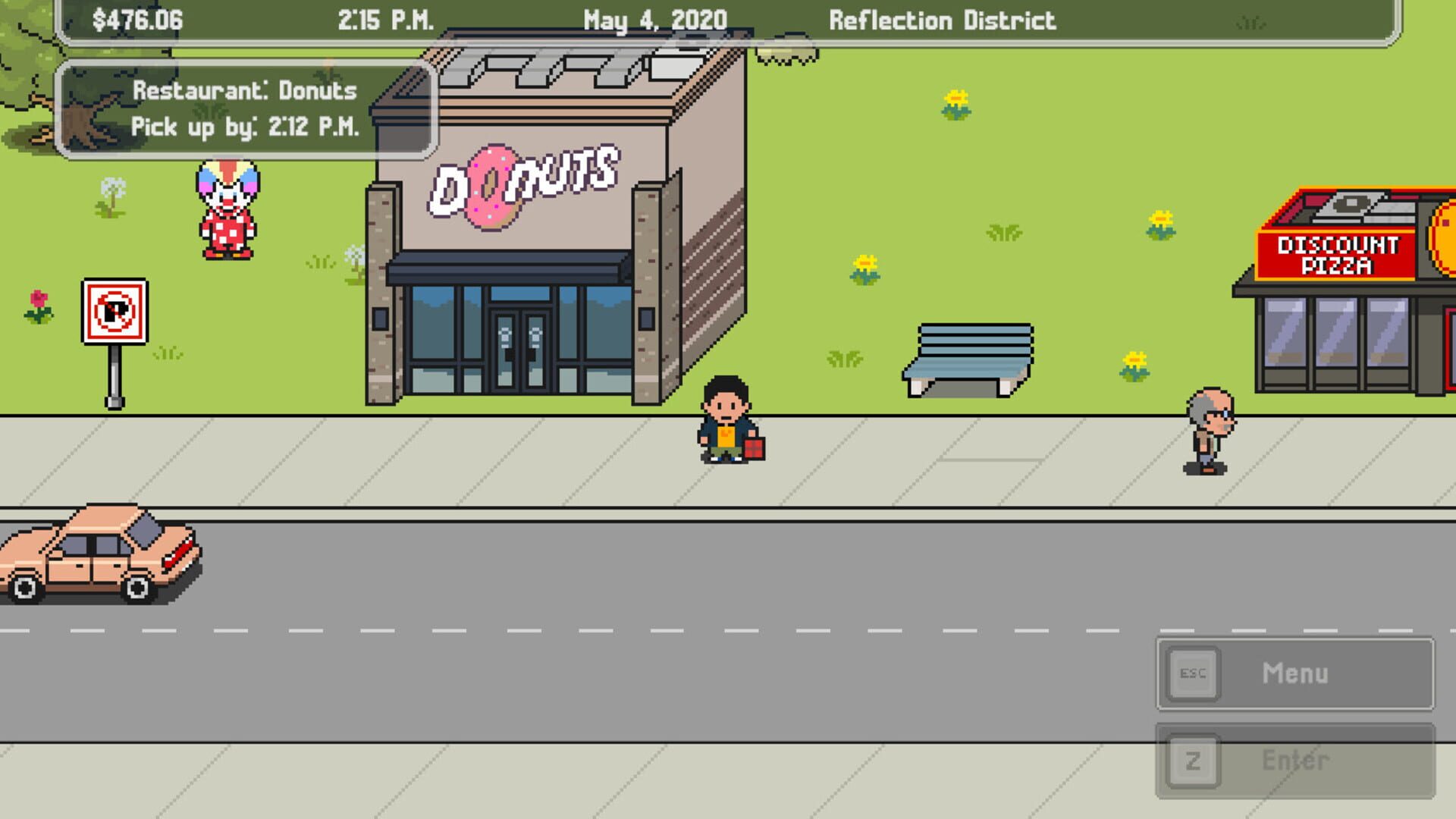Tap the Enter button
1456x819 pixels.
tap(1294, 760)
